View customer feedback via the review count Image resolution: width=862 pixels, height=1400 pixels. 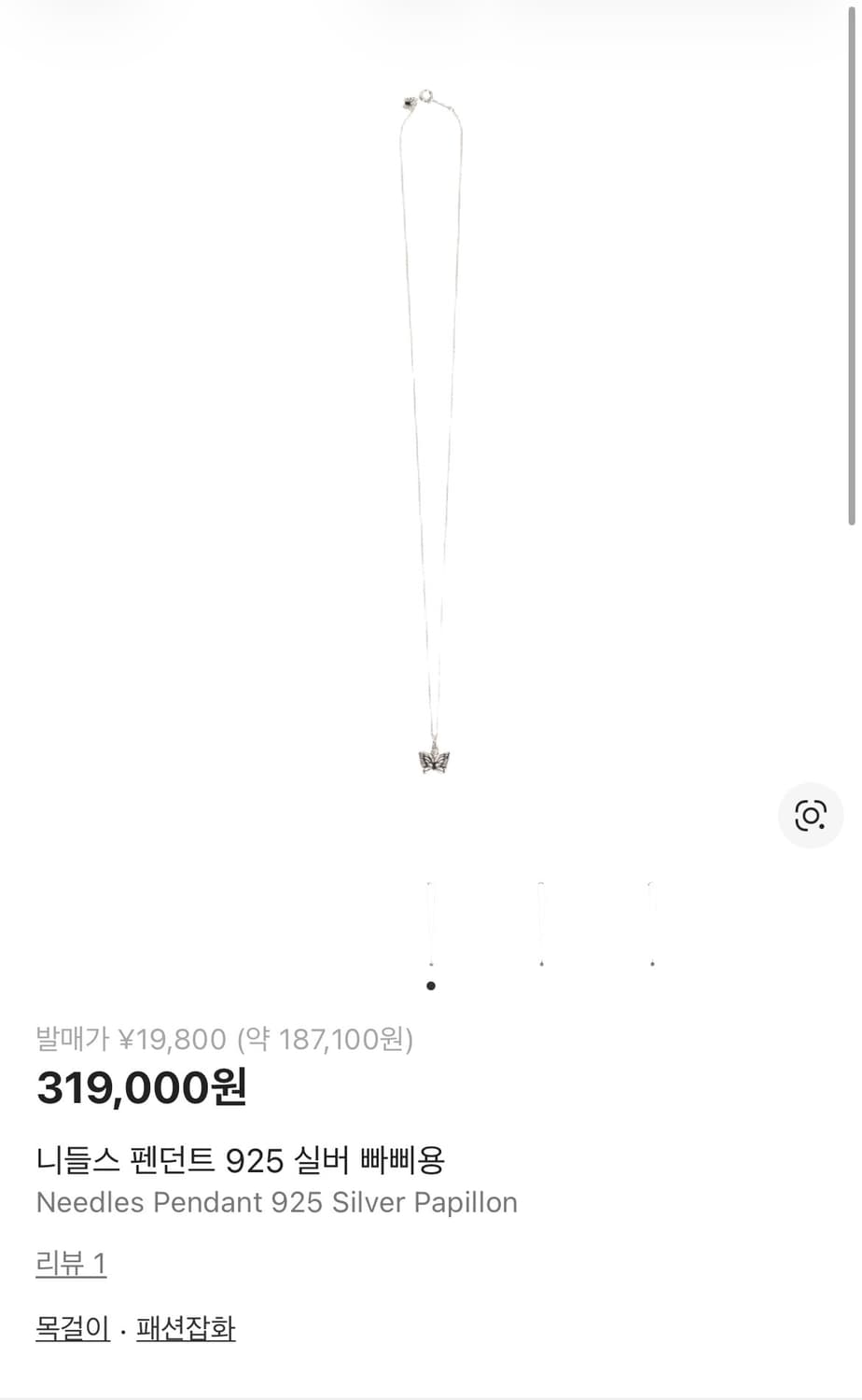point(70,1266)
